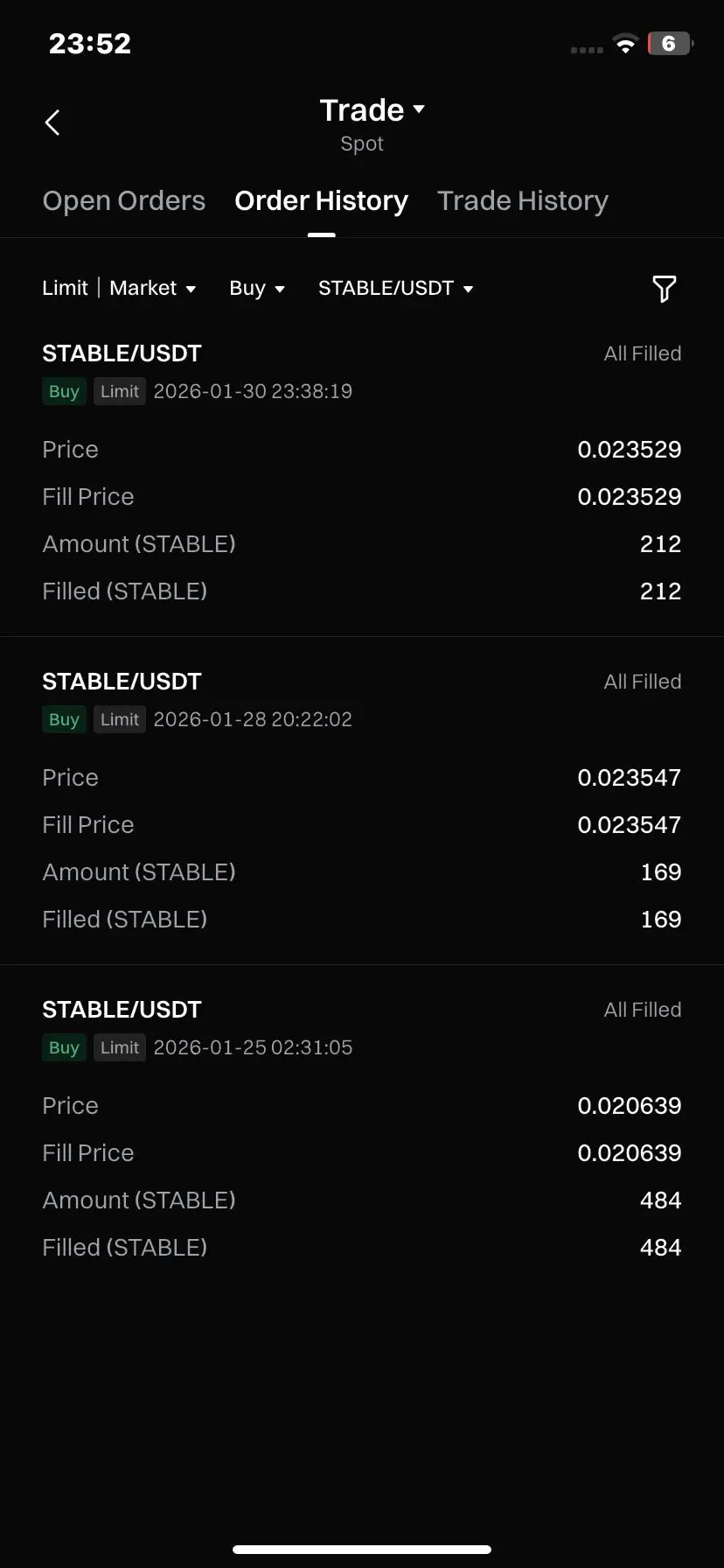The height and width of the screenshot is (1568, 724).
Task: Select the Order History tab
Action: coord(321,201)
